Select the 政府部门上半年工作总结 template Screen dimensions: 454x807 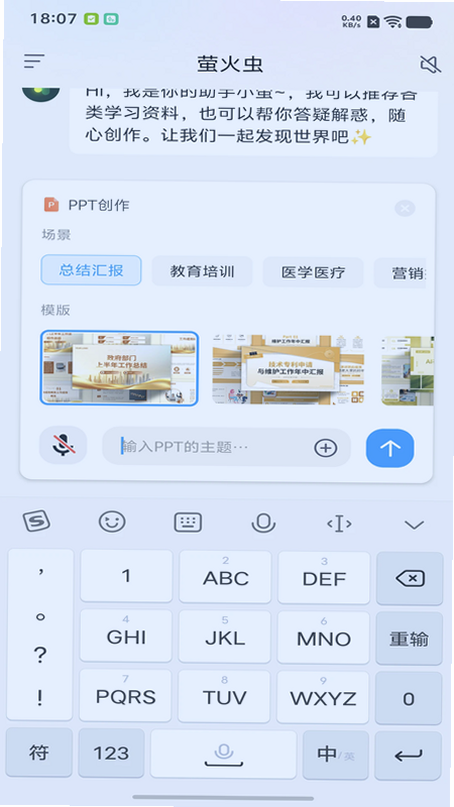119,368
